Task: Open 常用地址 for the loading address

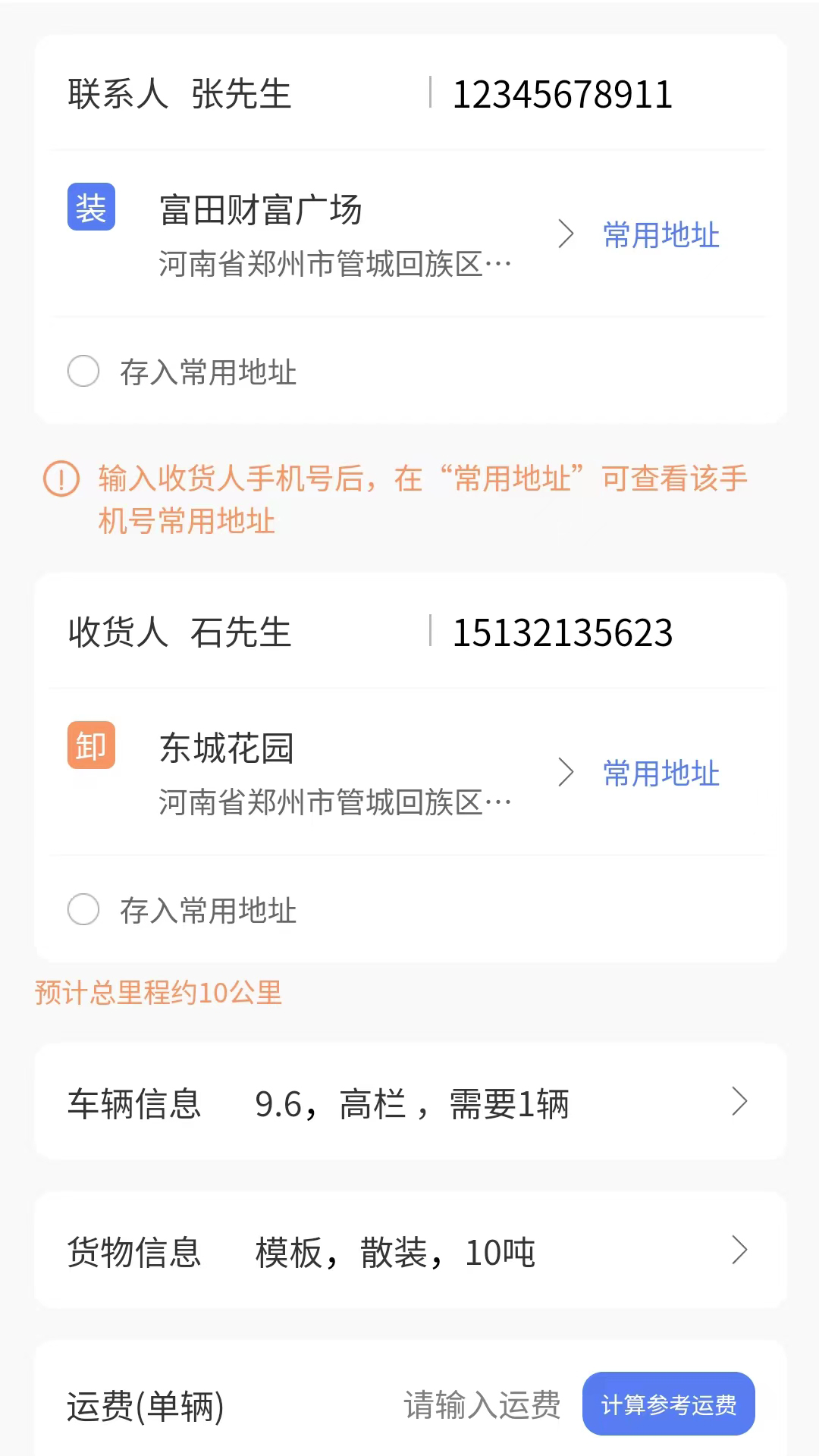Action: point(660,236)
